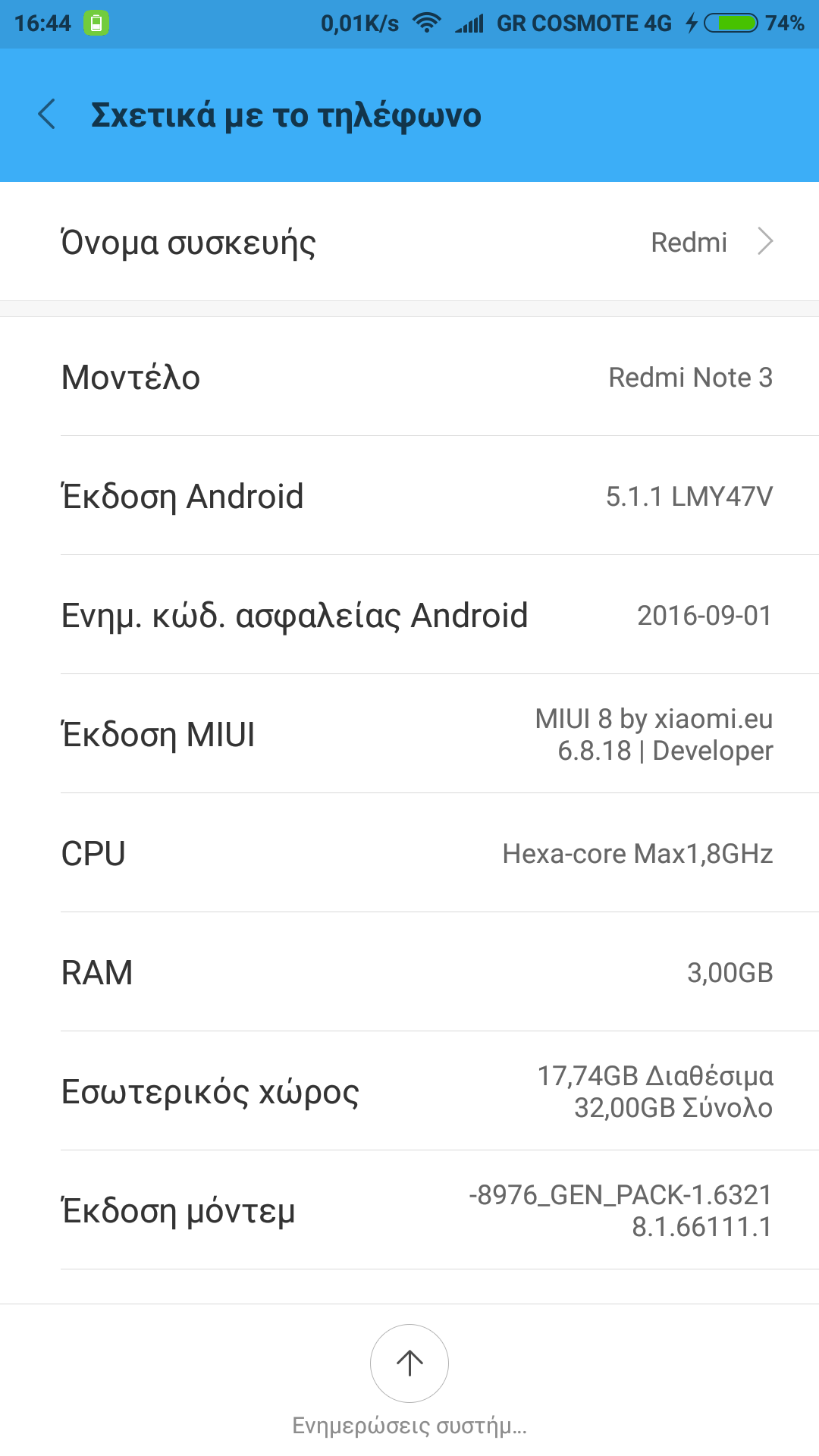819x1456 pixels.
Task: Tap the Μοντέλο row
Action: tap(409, 377)
